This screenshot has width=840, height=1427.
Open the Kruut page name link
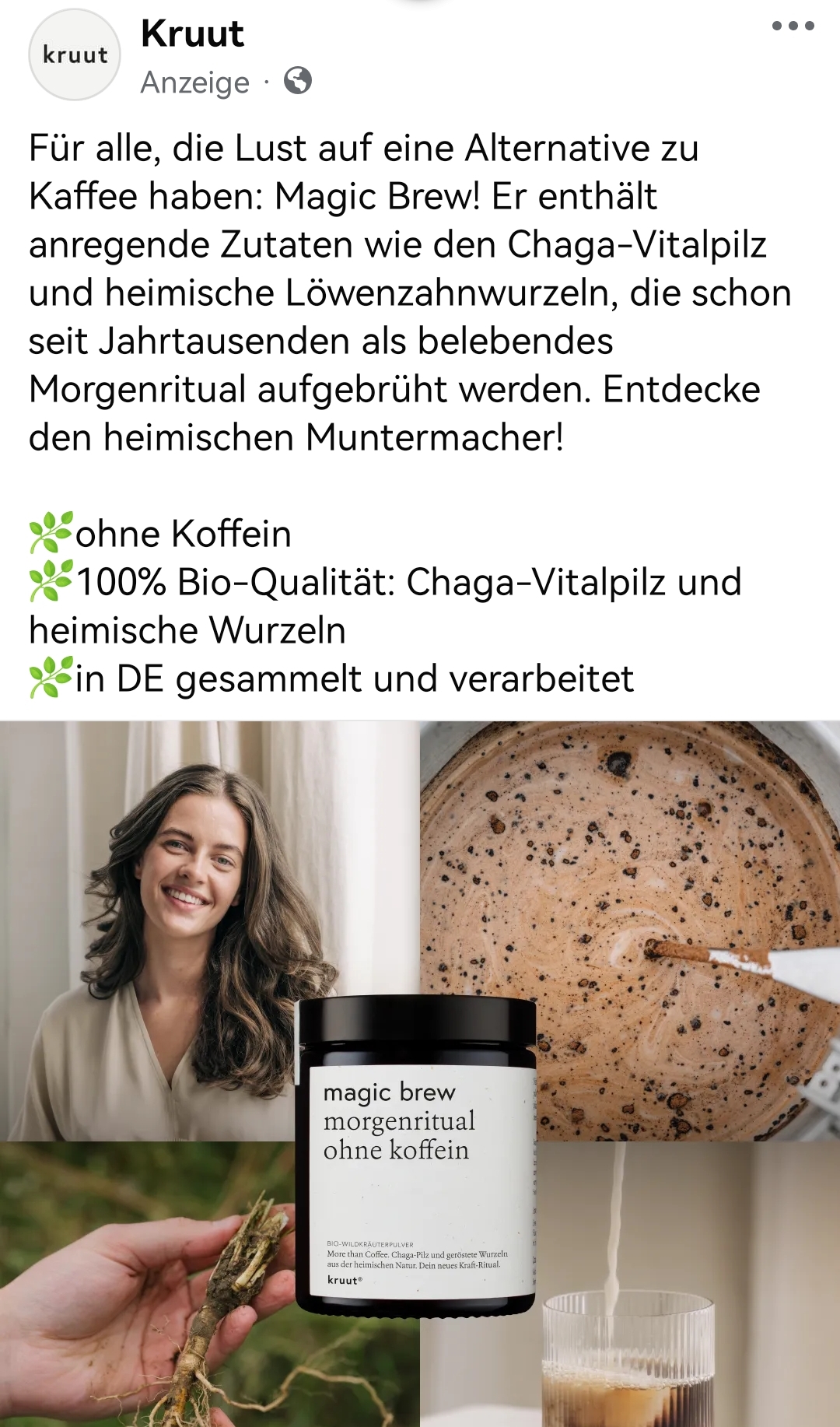[192, 34]
